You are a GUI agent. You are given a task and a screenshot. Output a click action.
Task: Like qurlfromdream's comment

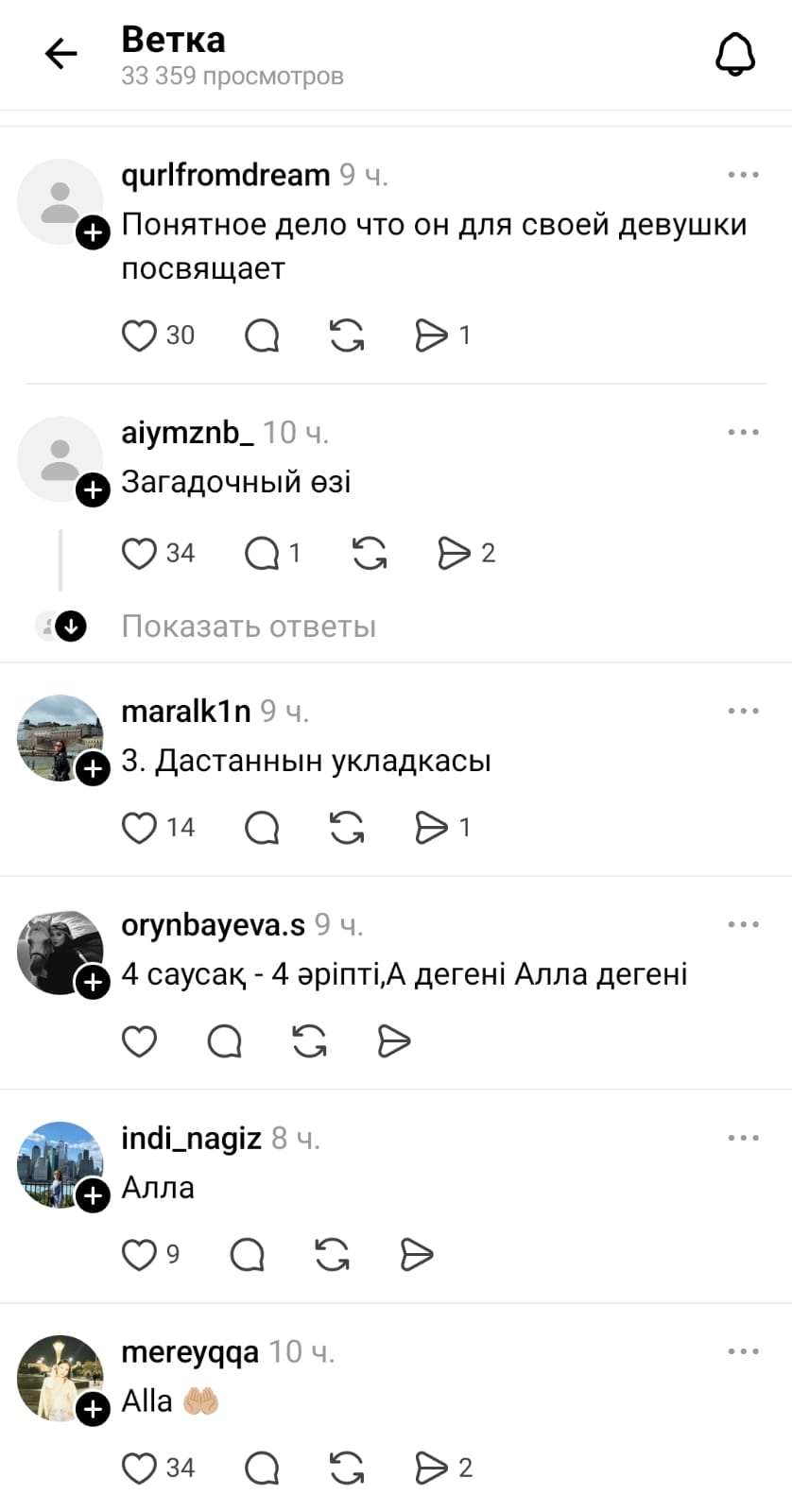click(x=139, y=335)
